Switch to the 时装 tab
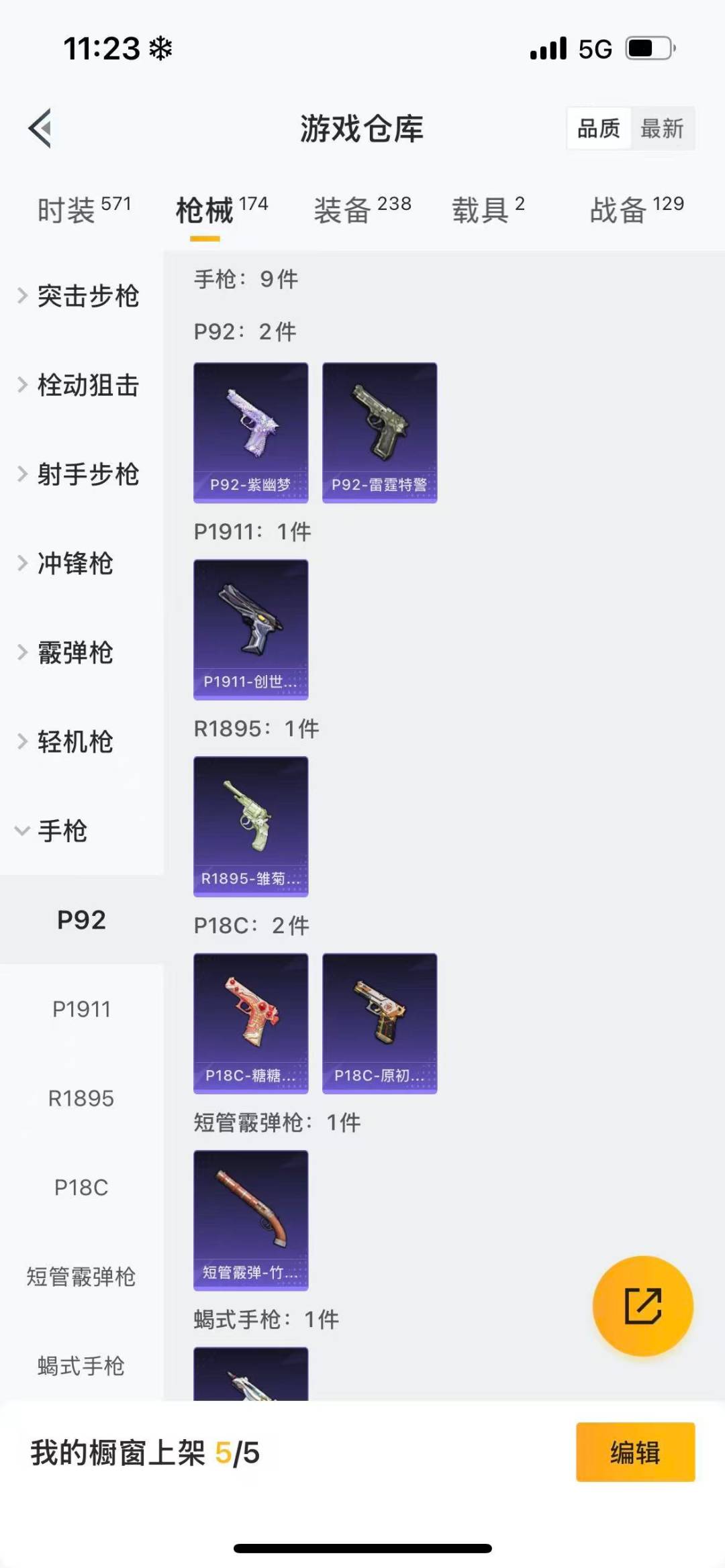Image resolution: width=725 pixels, height=1568 pixels. point(83,209)
